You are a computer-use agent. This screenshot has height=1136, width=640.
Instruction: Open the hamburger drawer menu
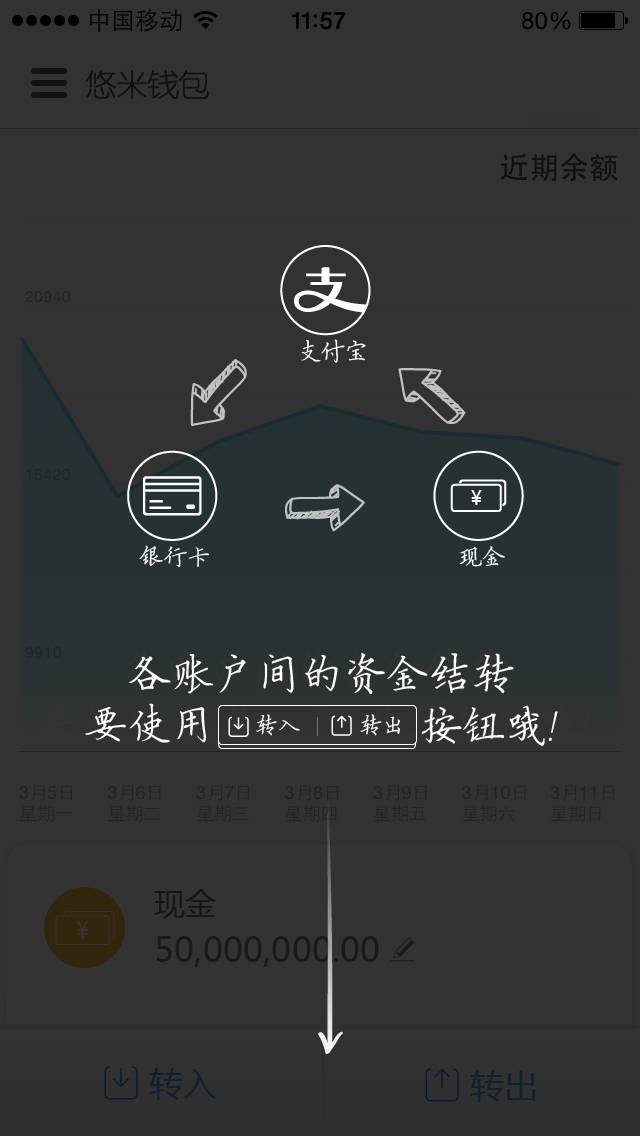(x=48, y=84)
